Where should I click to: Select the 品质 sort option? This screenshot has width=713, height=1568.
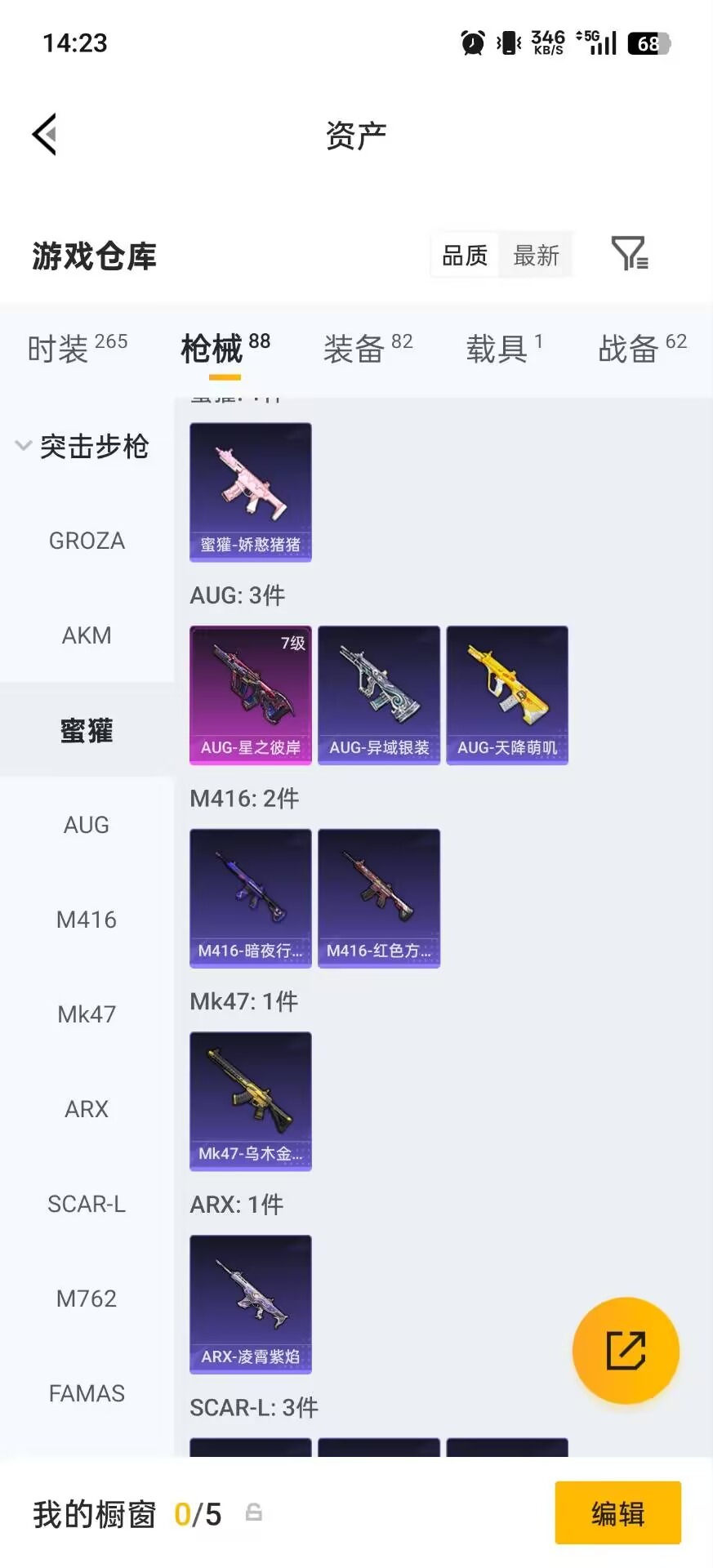(x=464, y=255)
